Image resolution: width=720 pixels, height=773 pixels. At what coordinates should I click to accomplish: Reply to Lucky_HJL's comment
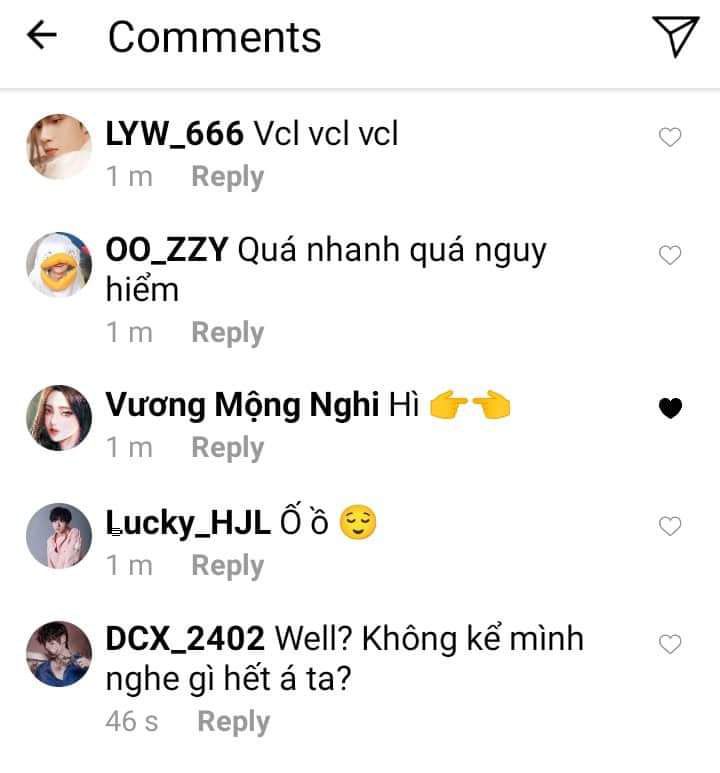[227, 565]
